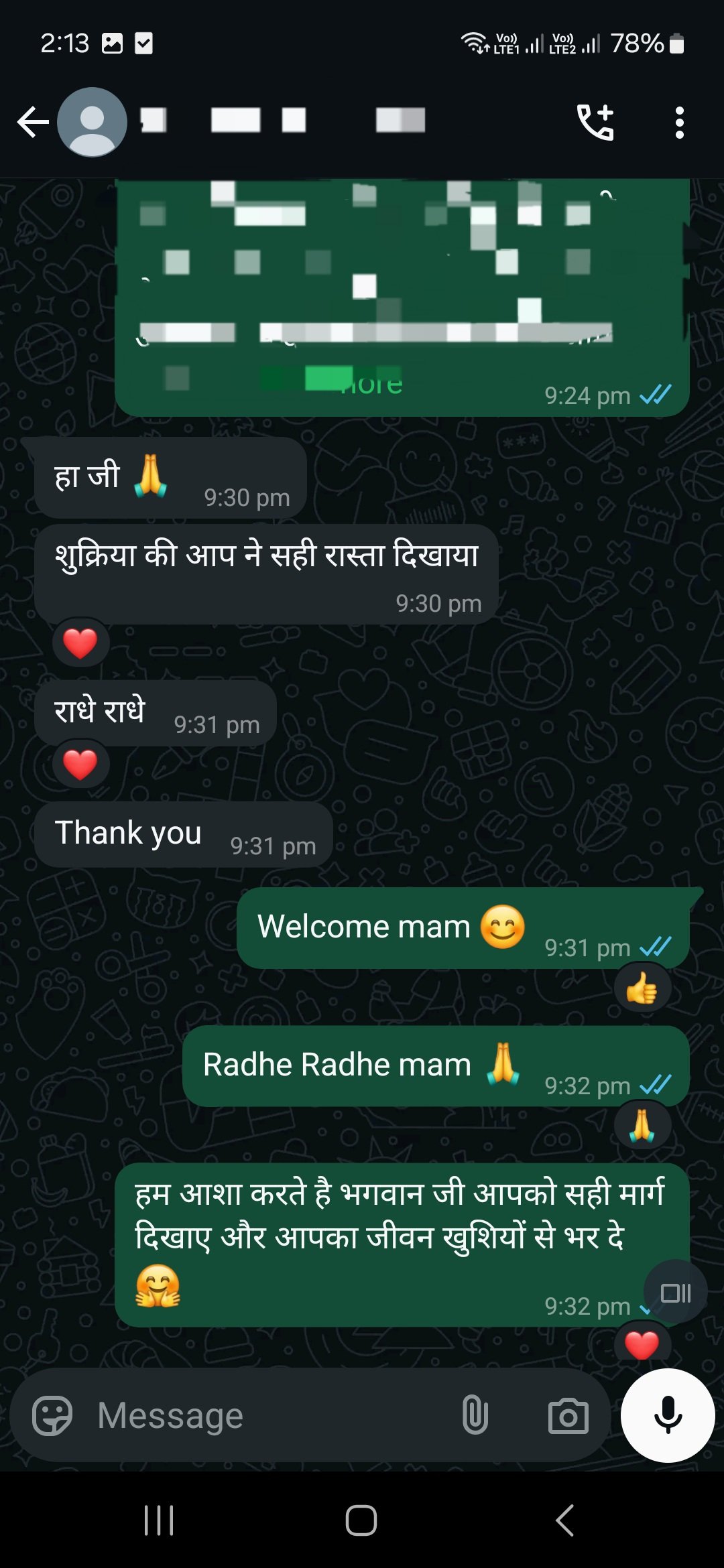
Task: Open the camera from the message bar
Action: point(568,1416)
